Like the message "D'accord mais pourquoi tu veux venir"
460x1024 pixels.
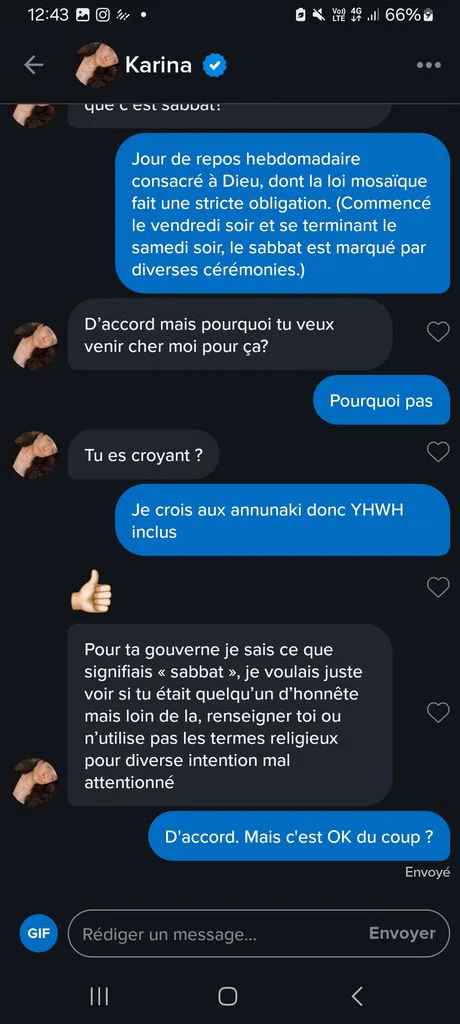pyautogui.click(x=438, y=332)
